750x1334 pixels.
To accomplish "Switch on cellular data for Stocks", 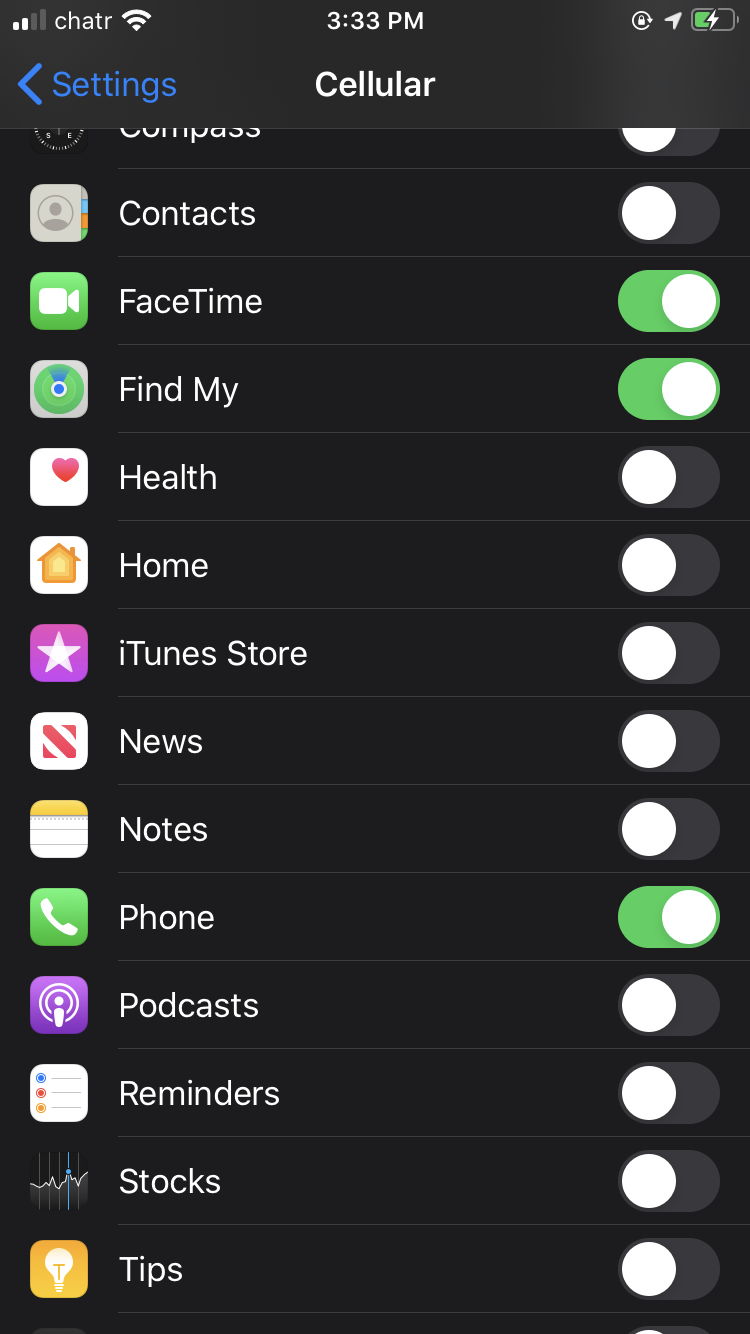I will tap(668, 1181).
